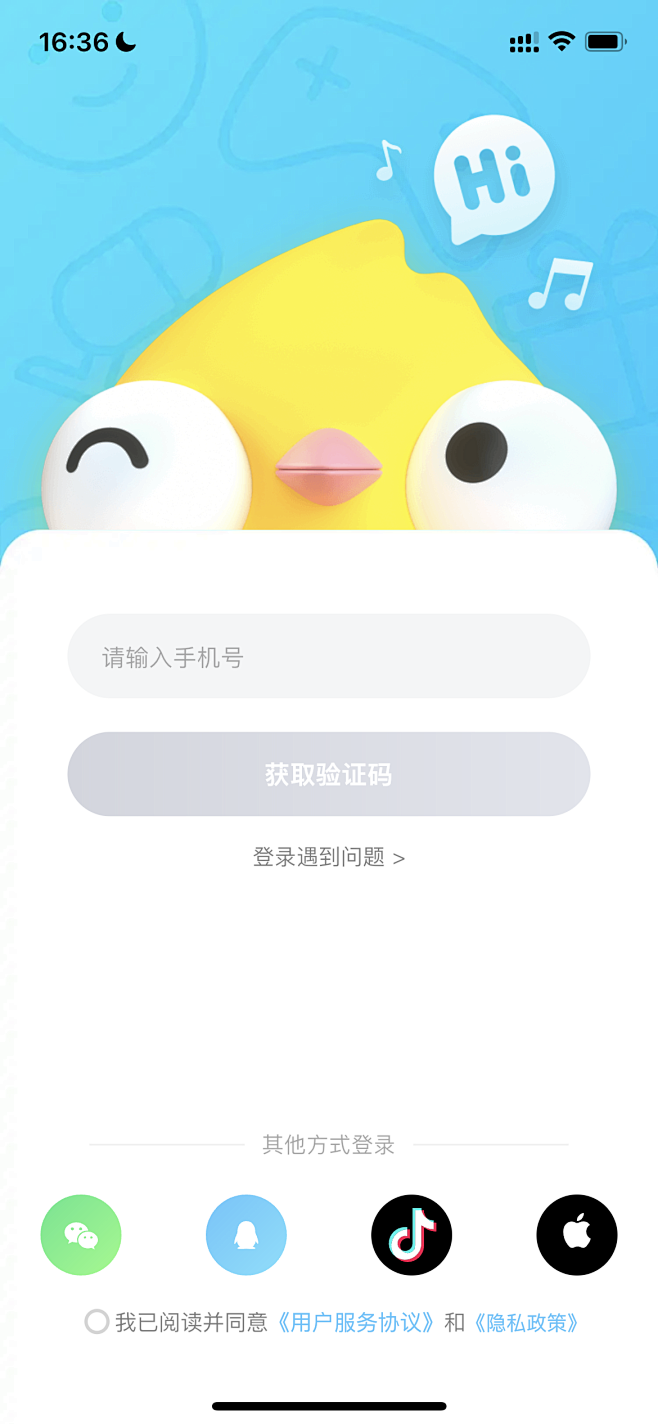Sign in with Apple icon

coord(577,1235)
